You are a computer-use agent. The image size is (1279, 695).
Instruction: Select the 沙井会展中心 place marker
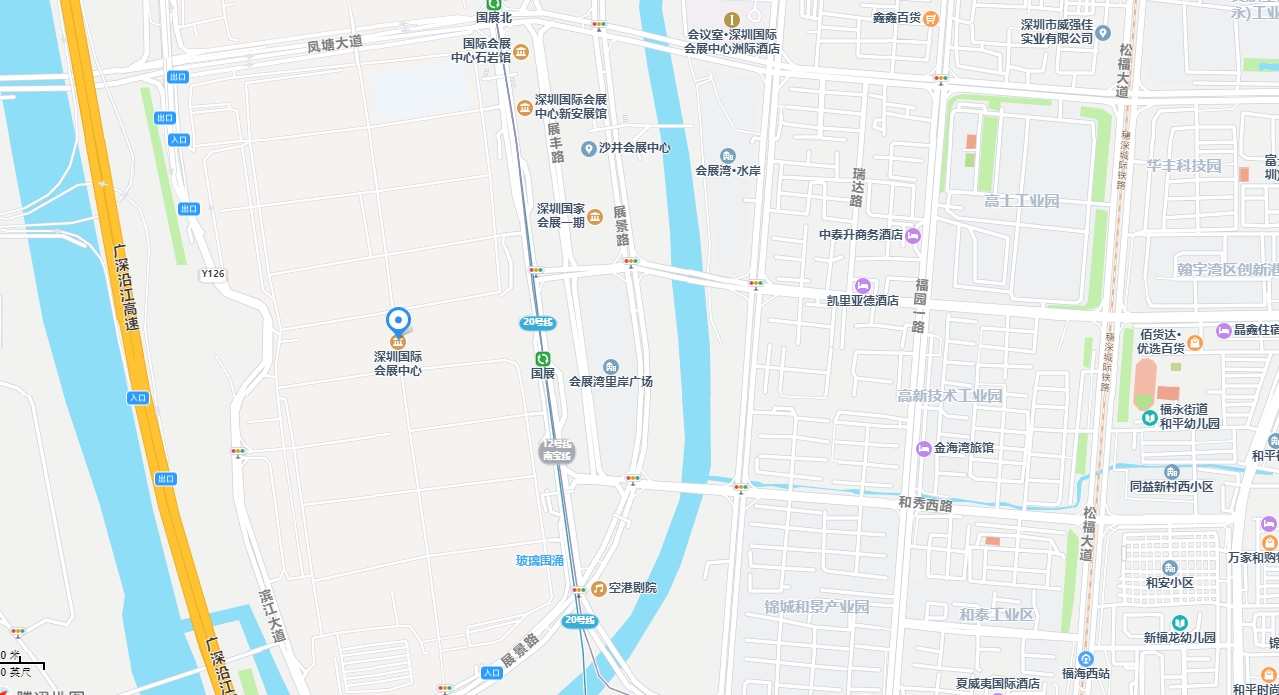click(589, 148)
